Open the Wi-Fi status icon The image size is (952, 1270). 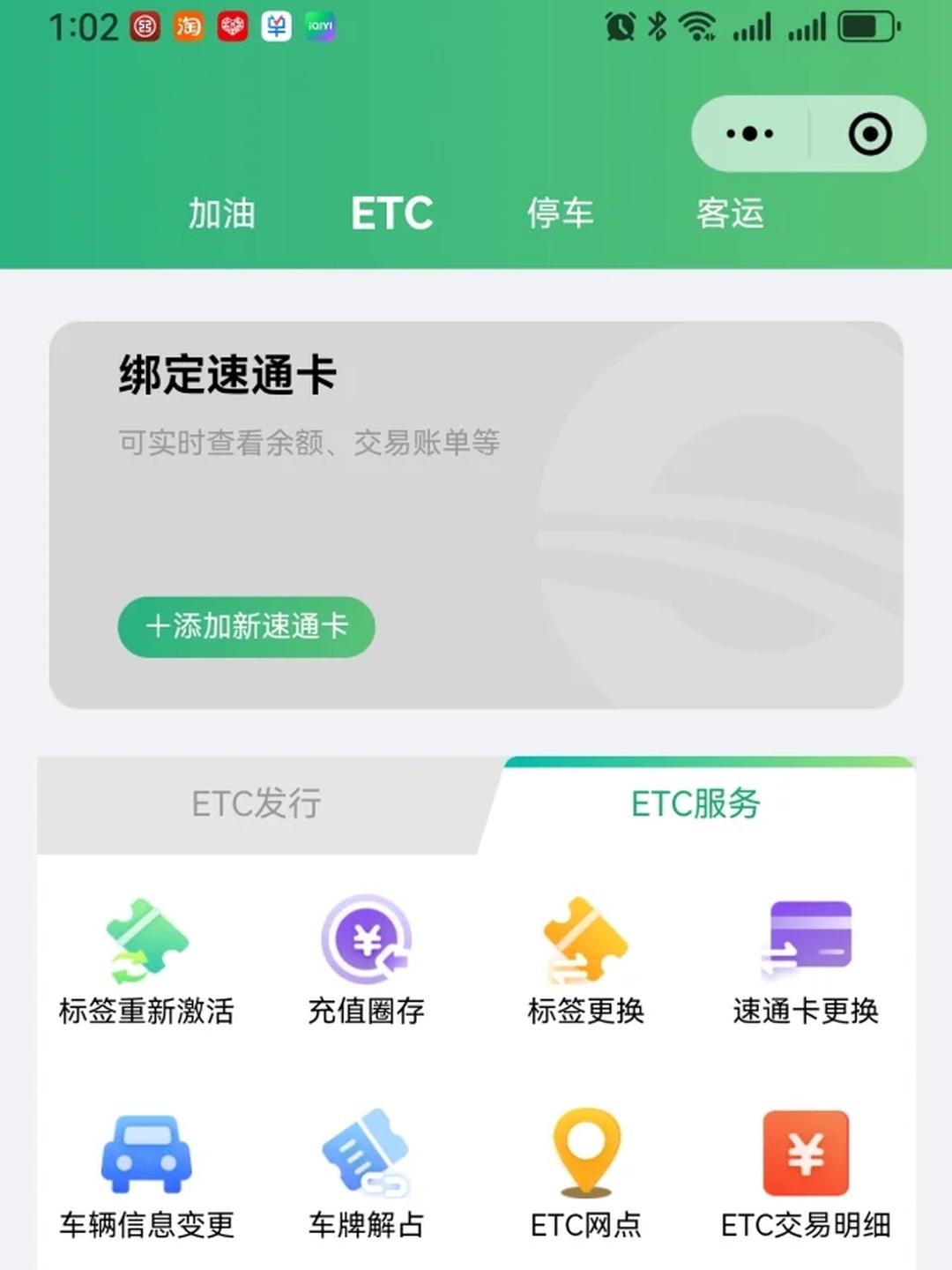click(695, 26)
